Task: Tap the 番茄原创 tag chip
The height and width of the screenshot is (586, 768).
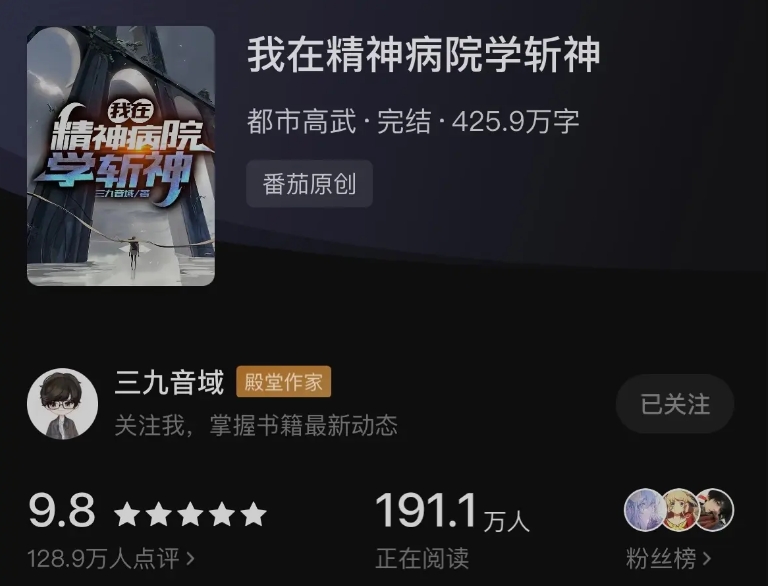Action: [309, 184]
